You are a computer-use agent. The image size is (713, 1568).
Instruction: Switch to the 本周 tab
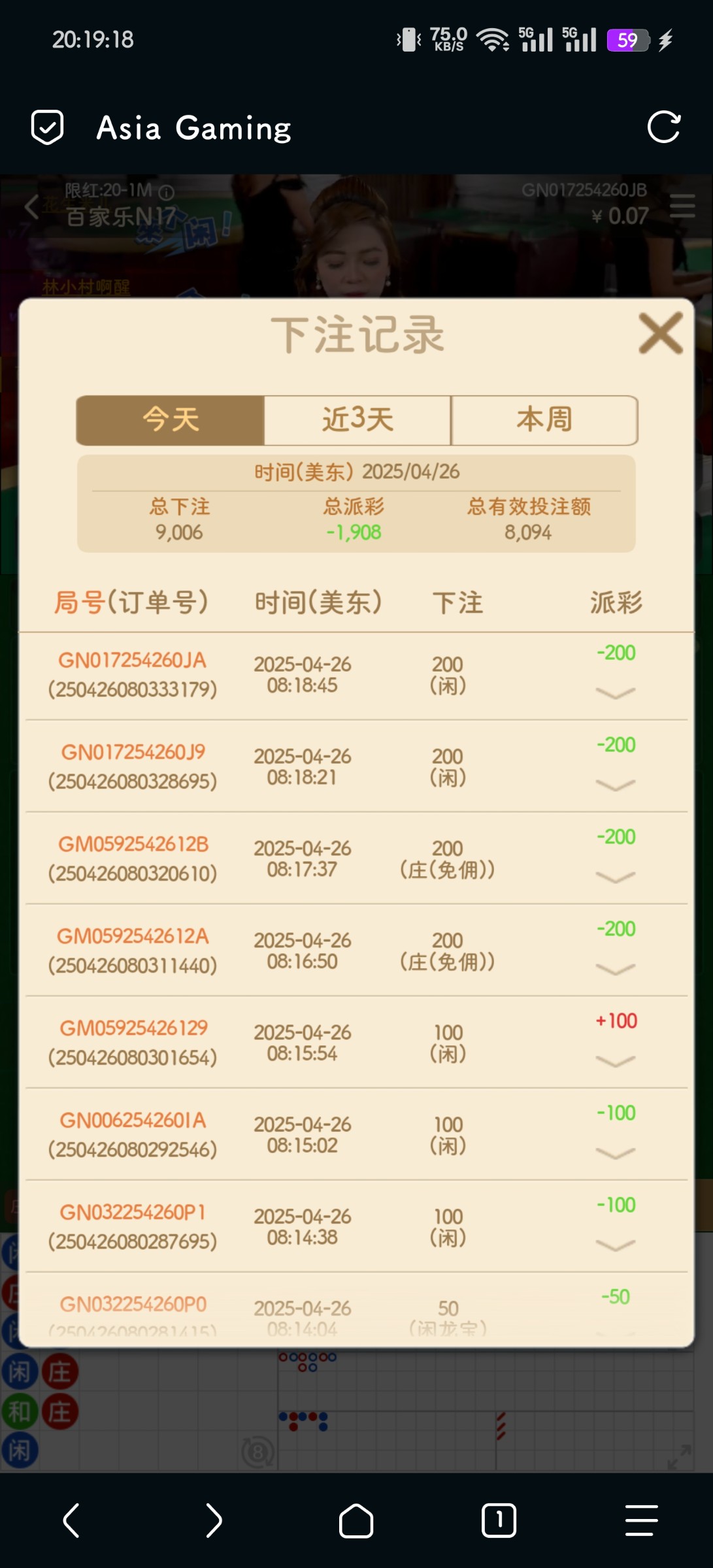click(x=544, y=419)
